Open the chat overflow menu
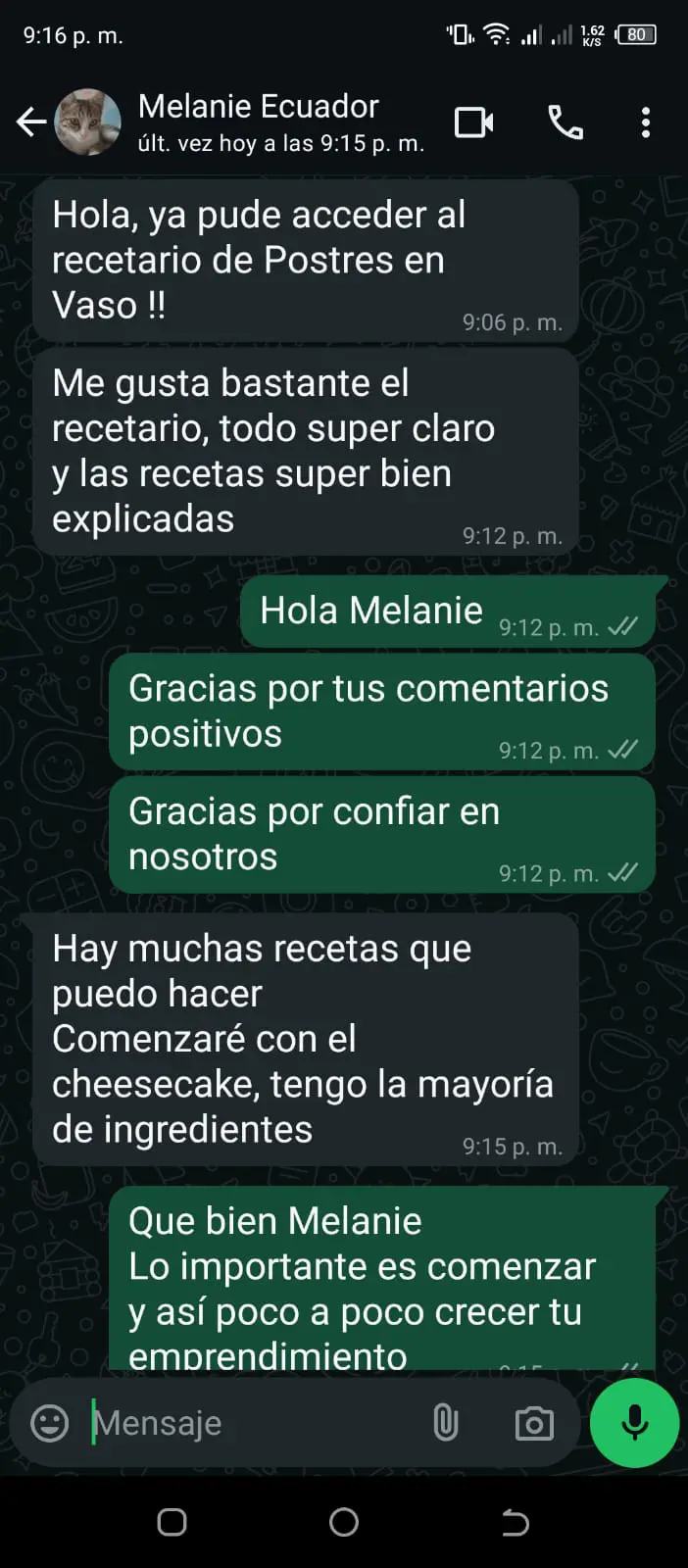Screen dimensions: 688x1568 coord(645,122)
